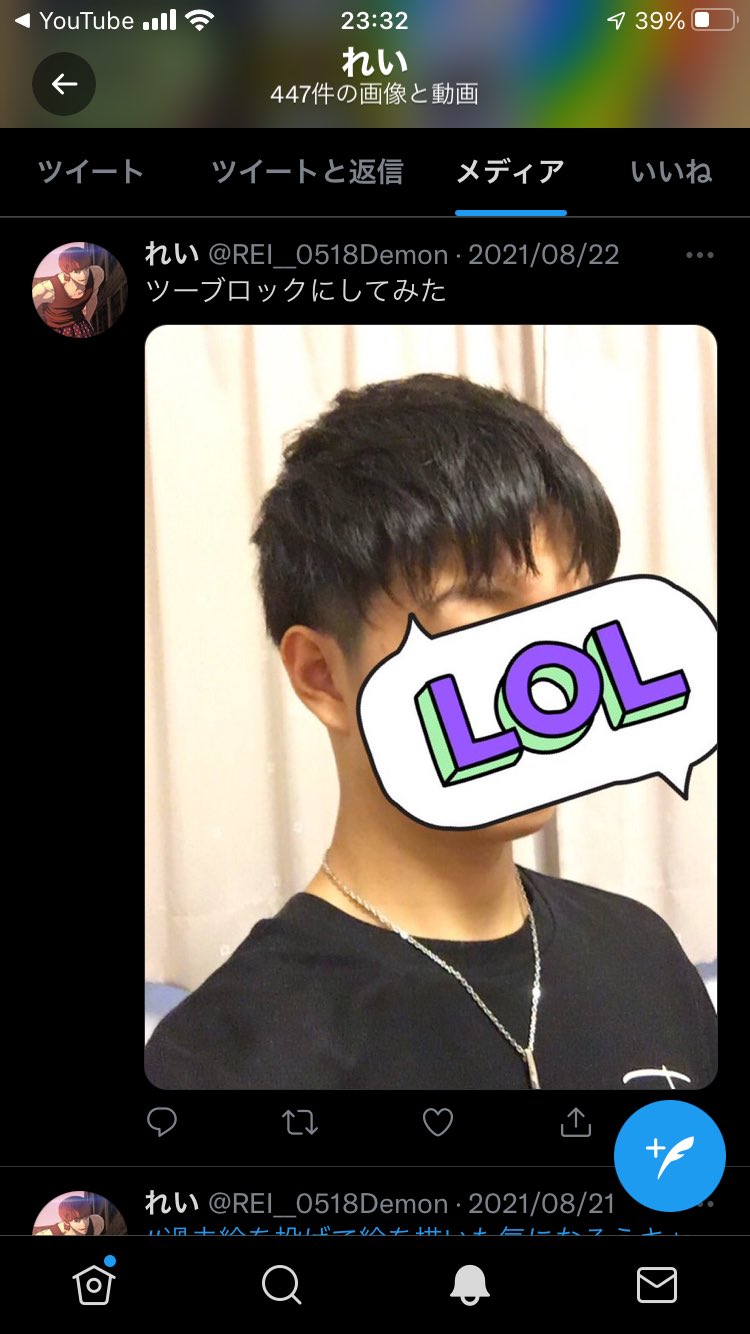This screenshot has height=1334, width=750.
Task: Open the Search tab
Action: (281, 1285)
